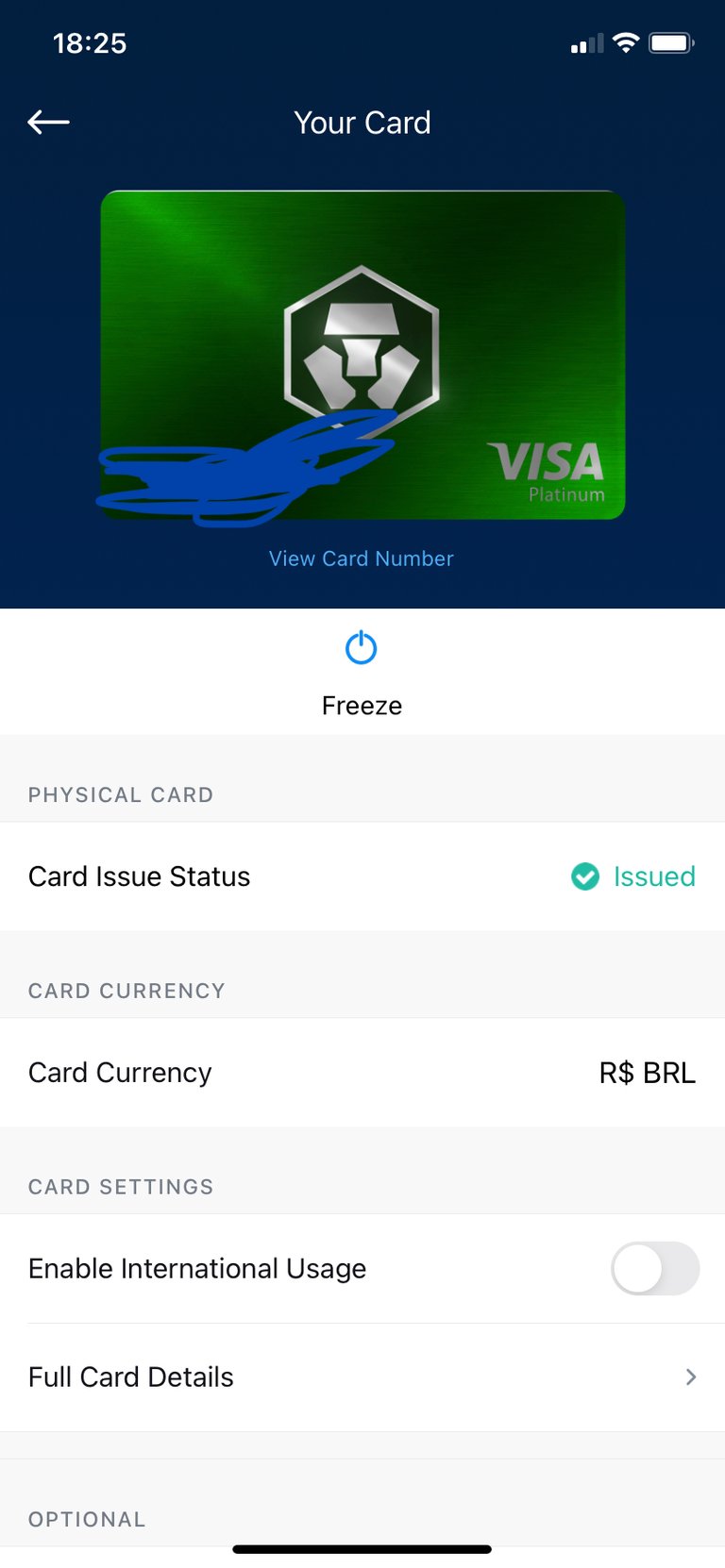Tap View Card Number link

coord(362,559)
